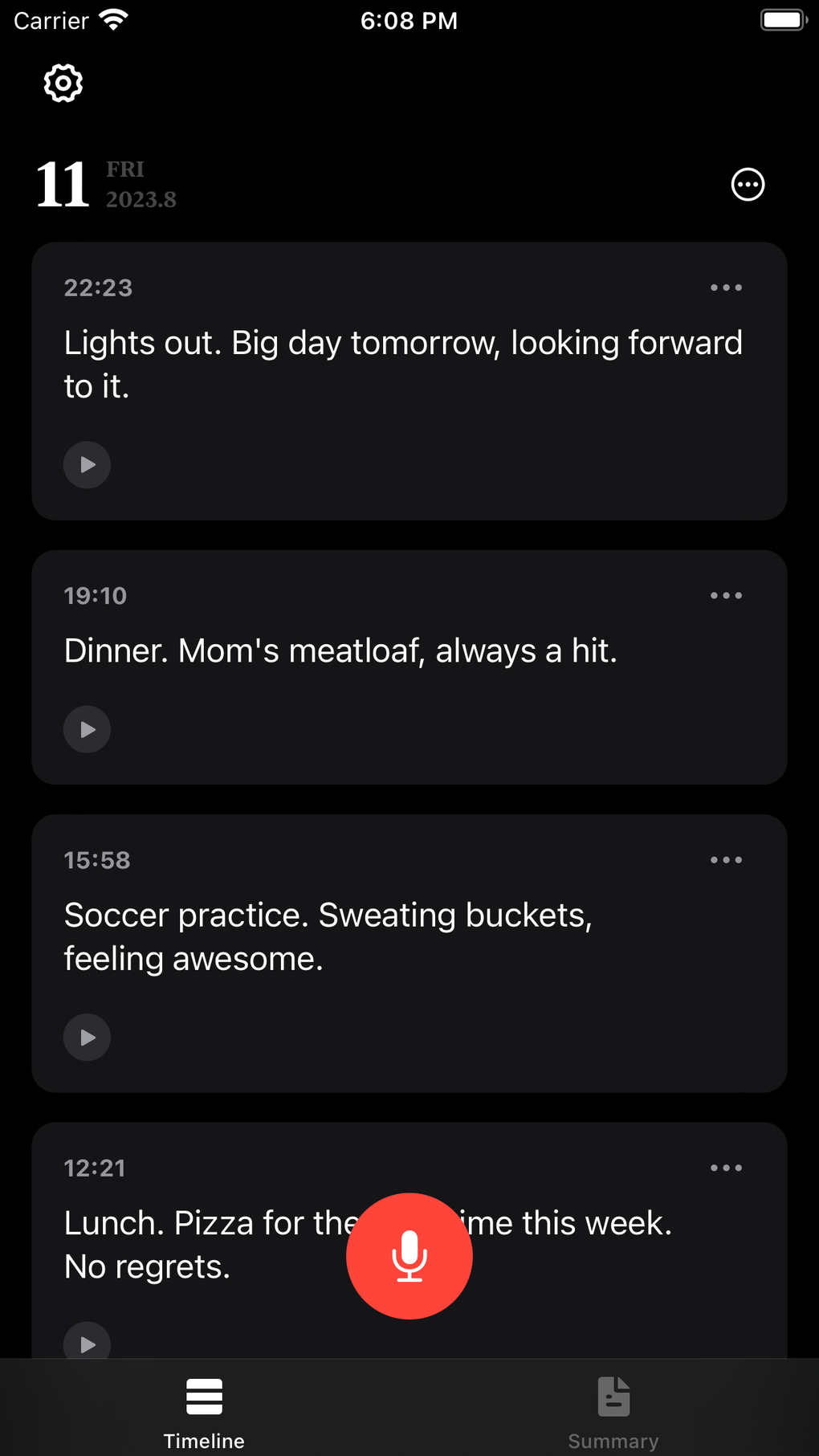Select the Timeline tab

(x=204, y=1412)
